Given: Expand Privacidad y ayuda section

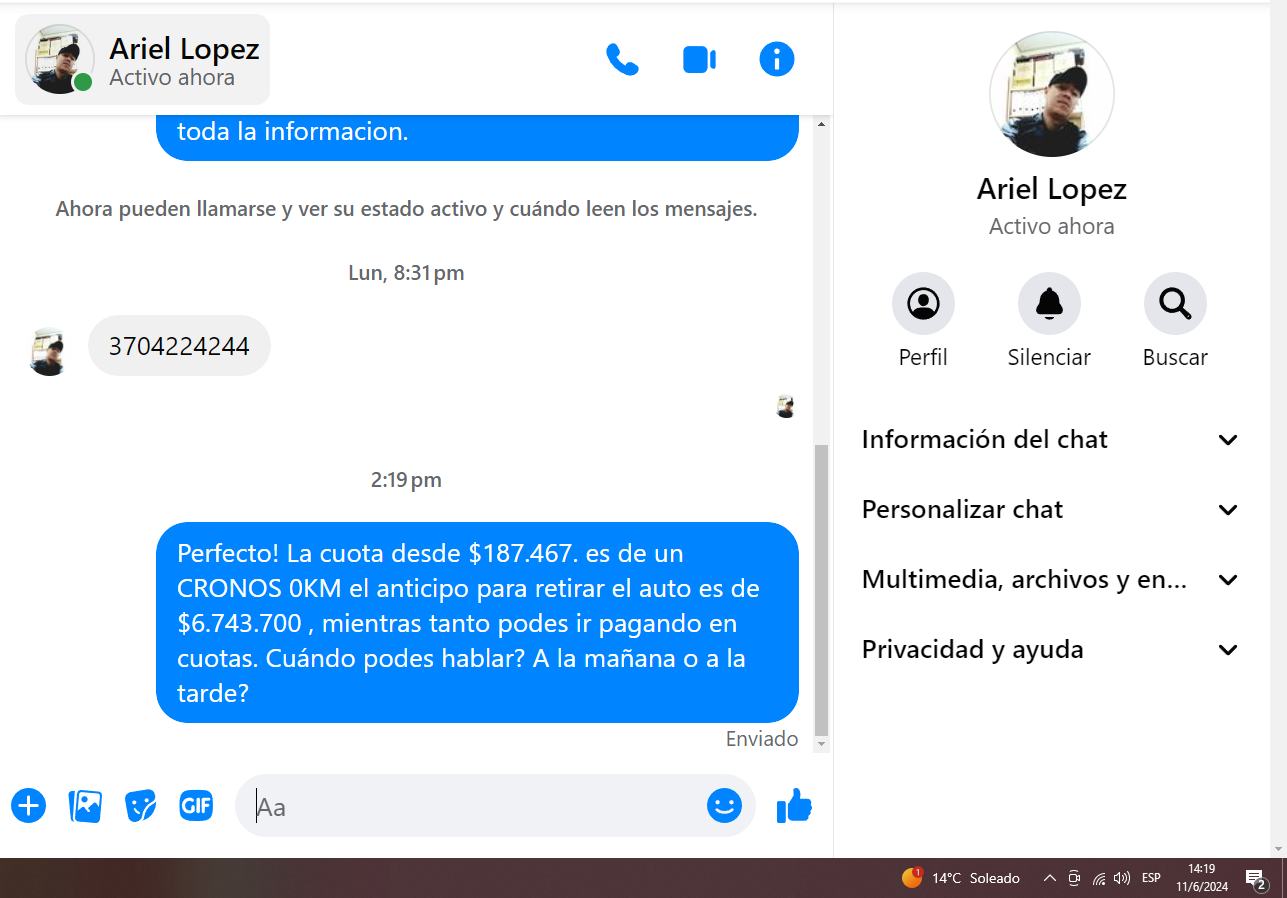Looking at the screenshot, I should click(1050, 650).
